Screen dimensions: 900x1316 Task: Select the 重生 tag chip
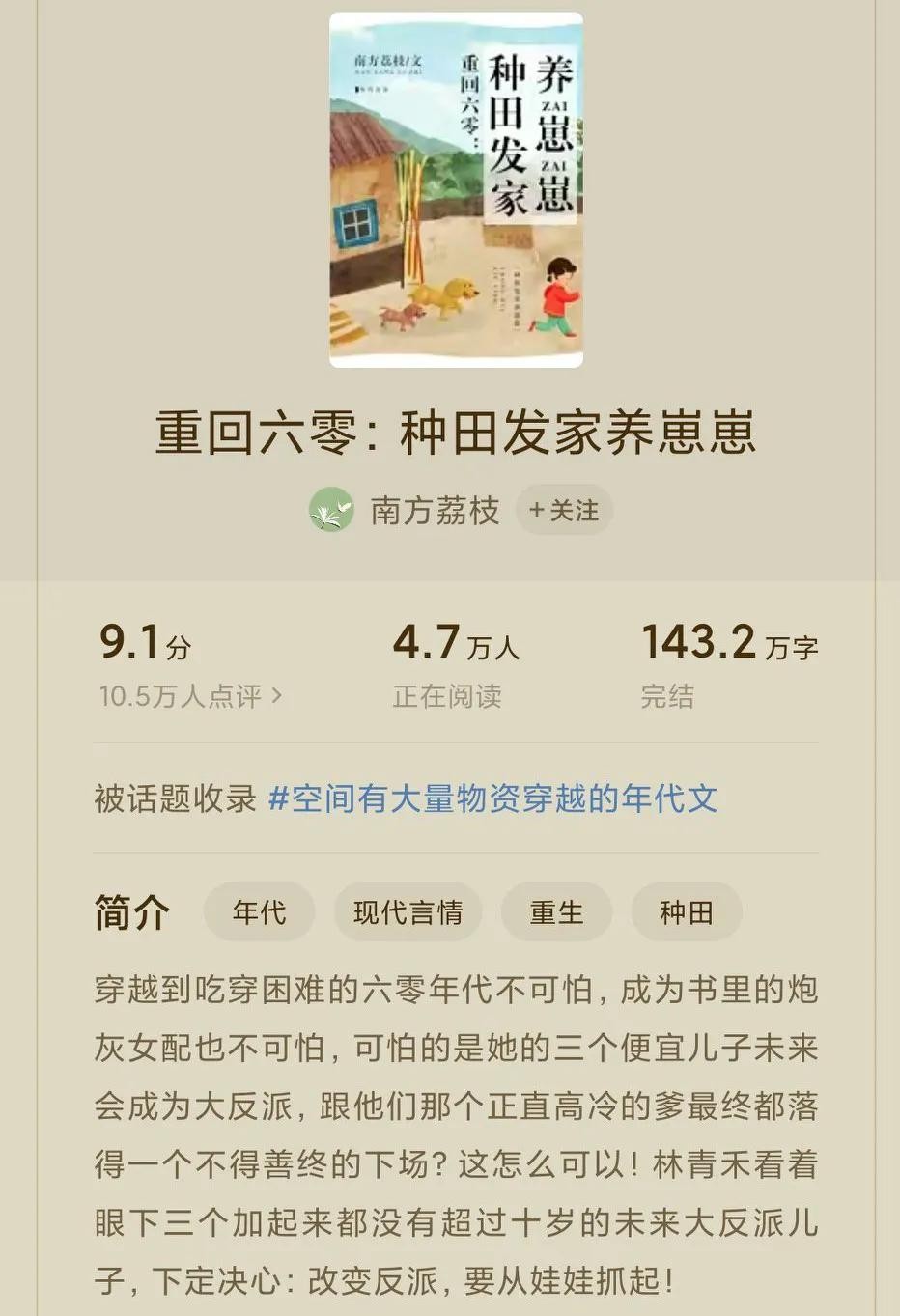click(556, 911)
